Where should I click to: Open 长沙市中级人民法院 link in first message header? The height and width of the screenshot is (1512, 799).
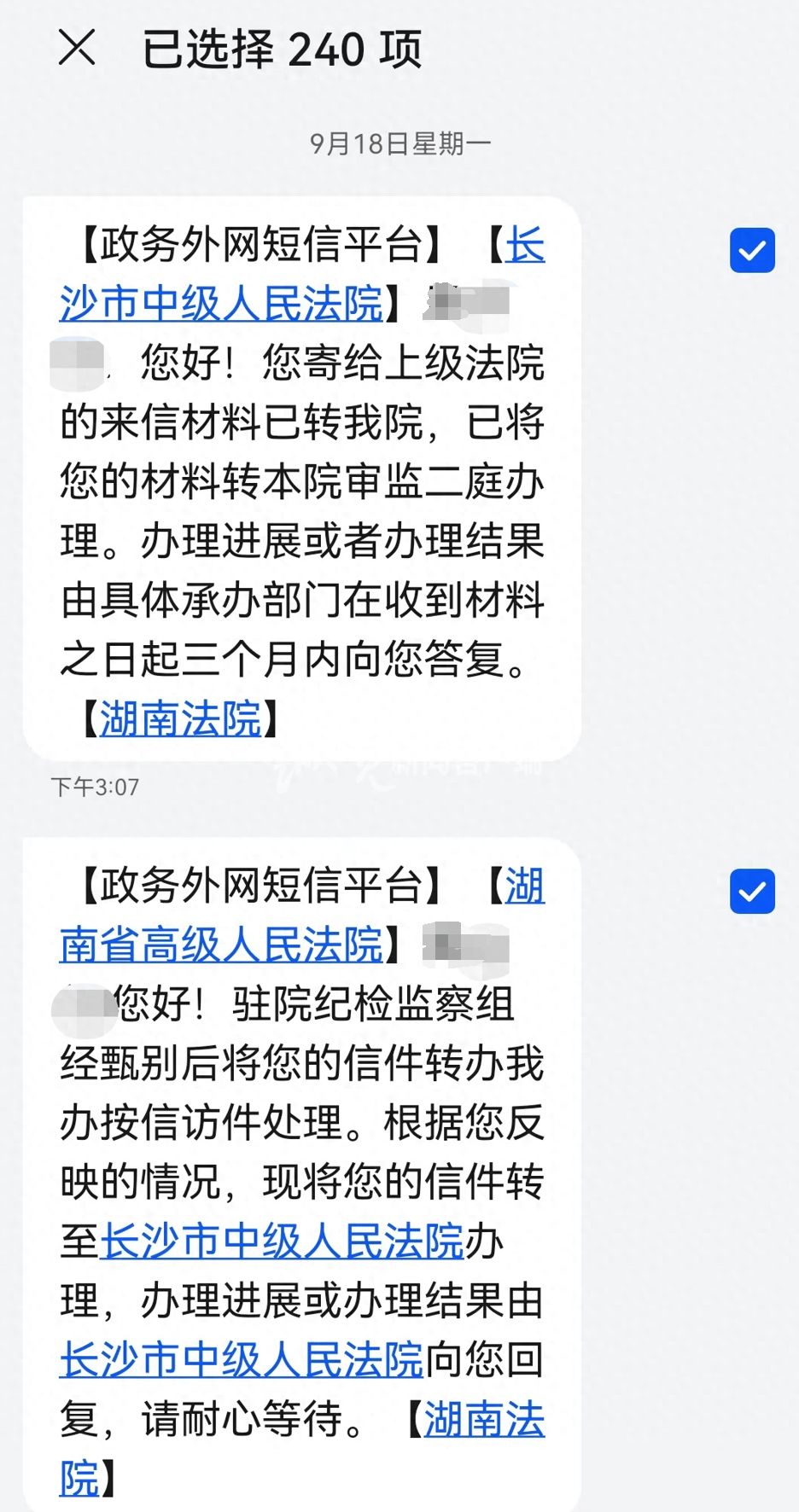(221, 303)
